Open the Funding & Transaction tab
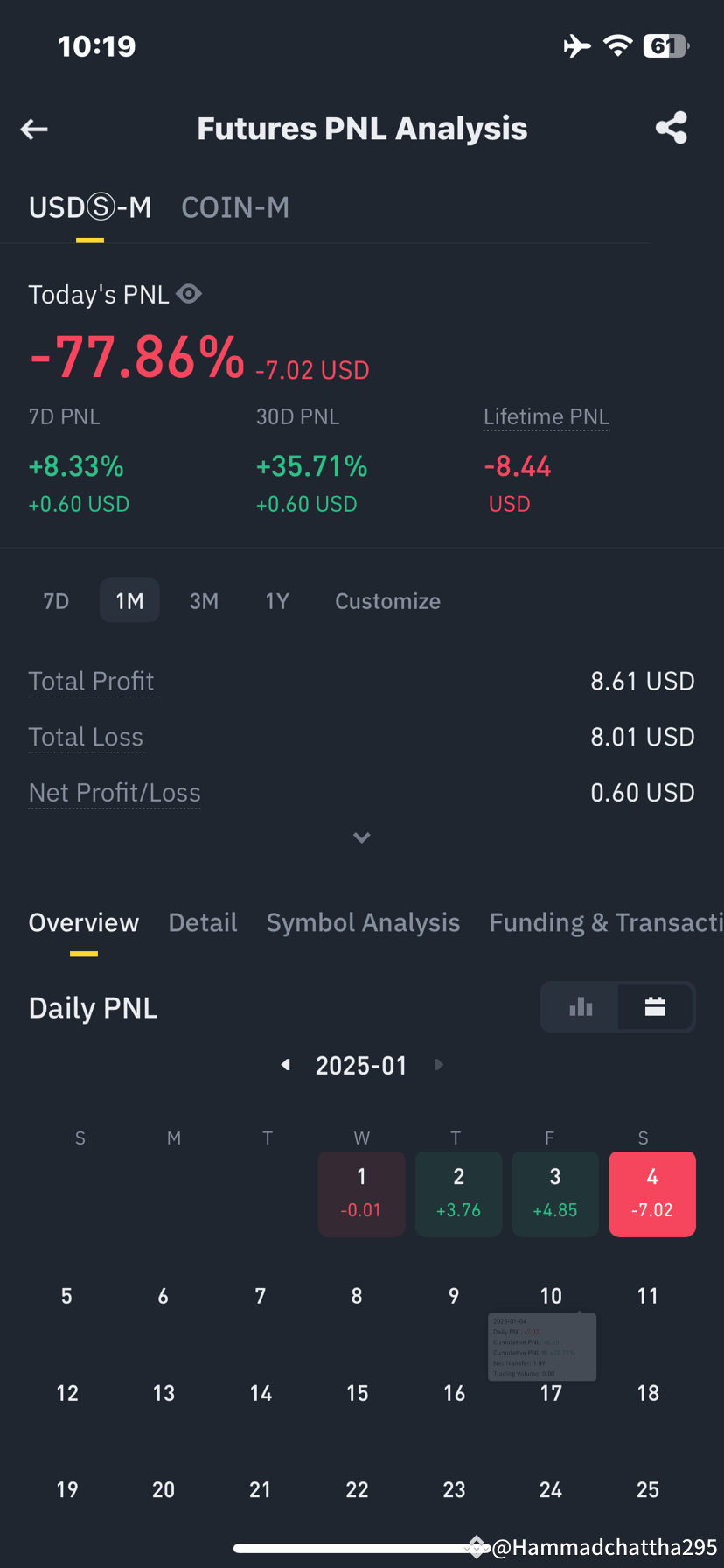This screenshot has width=724, height=1568. pos(606,922)
